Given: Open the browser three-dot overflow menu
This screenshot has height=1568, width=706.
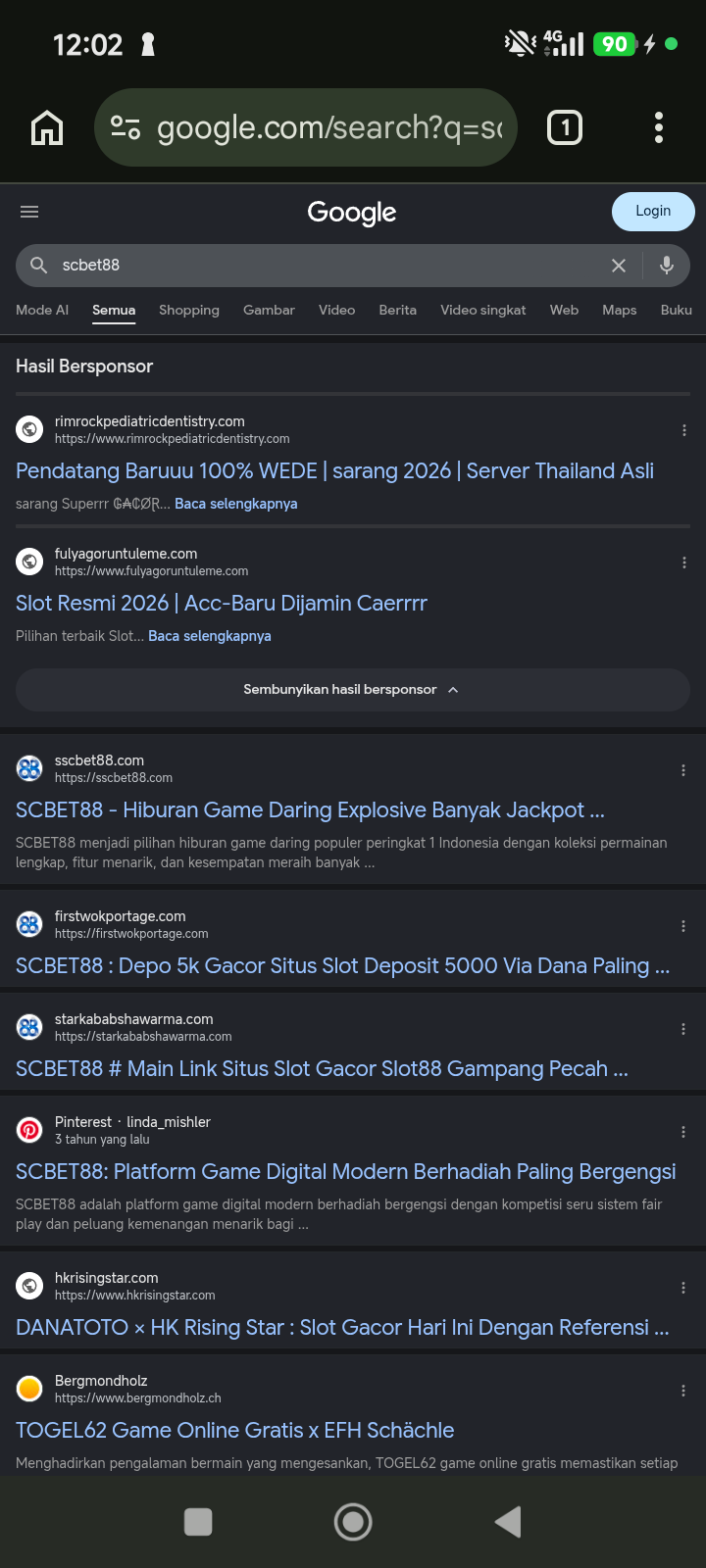Looking at the screenshot, I should [x=659, y=127].
